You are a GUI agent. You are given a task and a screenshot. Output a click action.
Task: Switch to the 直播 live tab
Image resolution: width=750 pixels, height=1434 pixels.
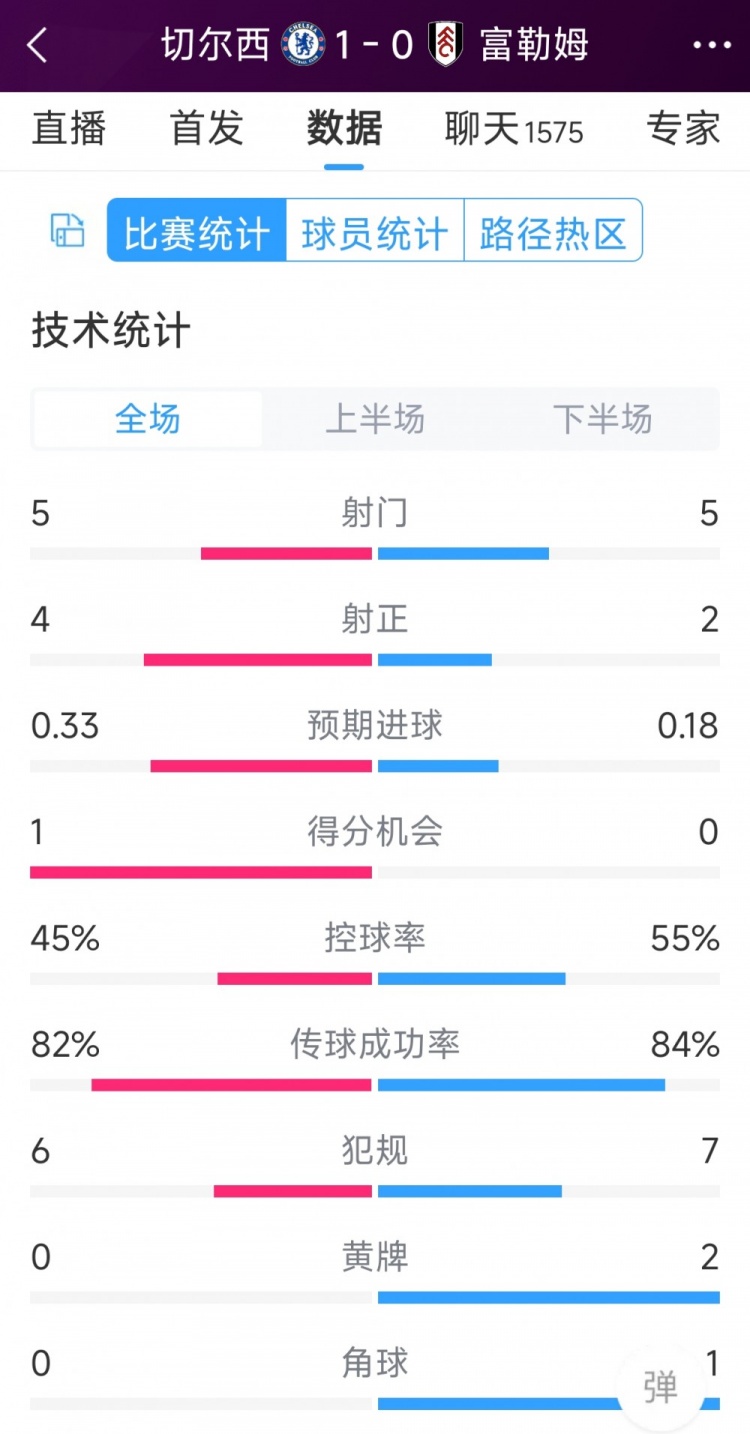pyautogui.click(x=68, y=129)
